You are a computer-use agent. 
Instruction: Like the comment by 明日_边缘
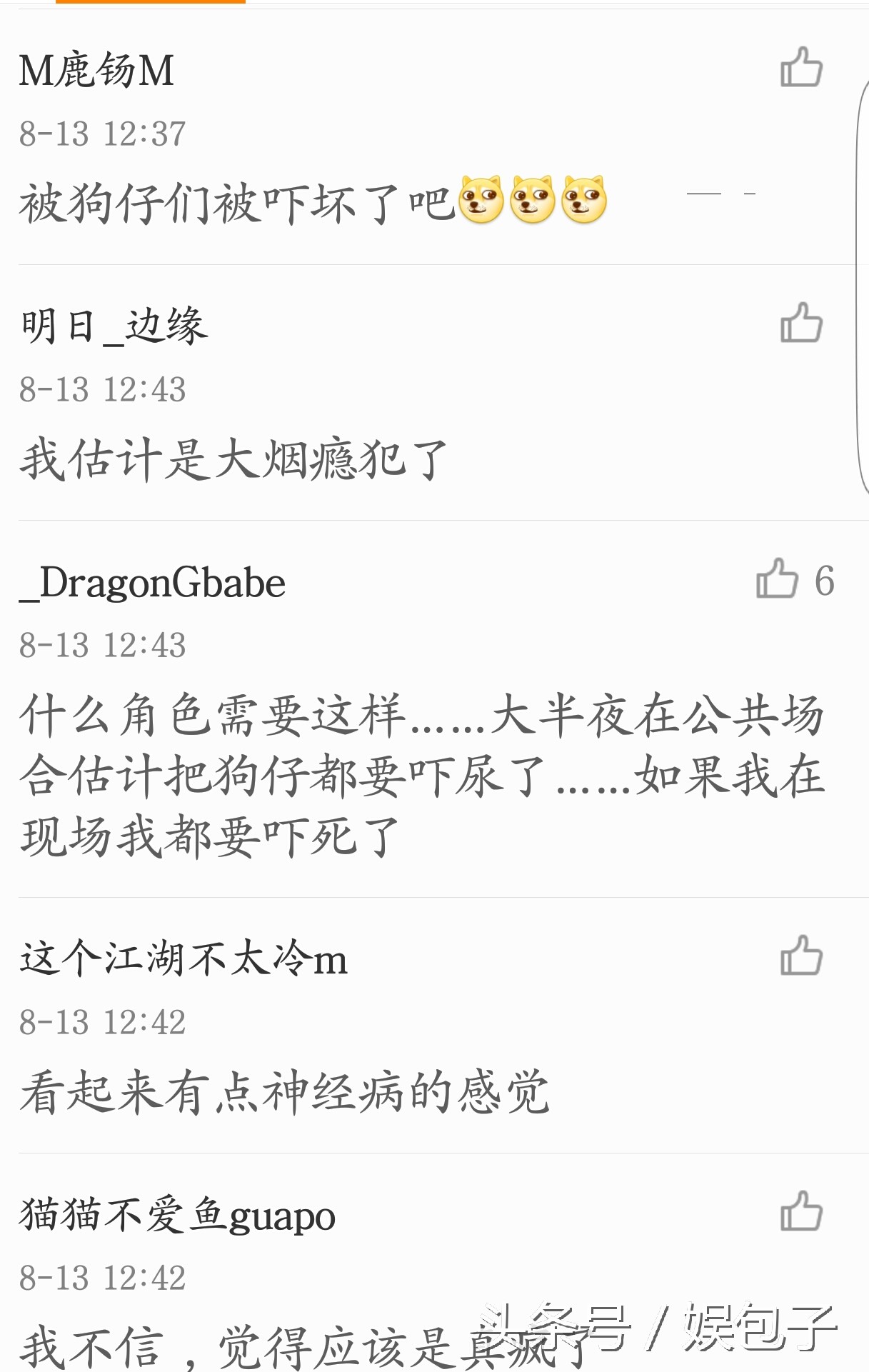[801, 323]
